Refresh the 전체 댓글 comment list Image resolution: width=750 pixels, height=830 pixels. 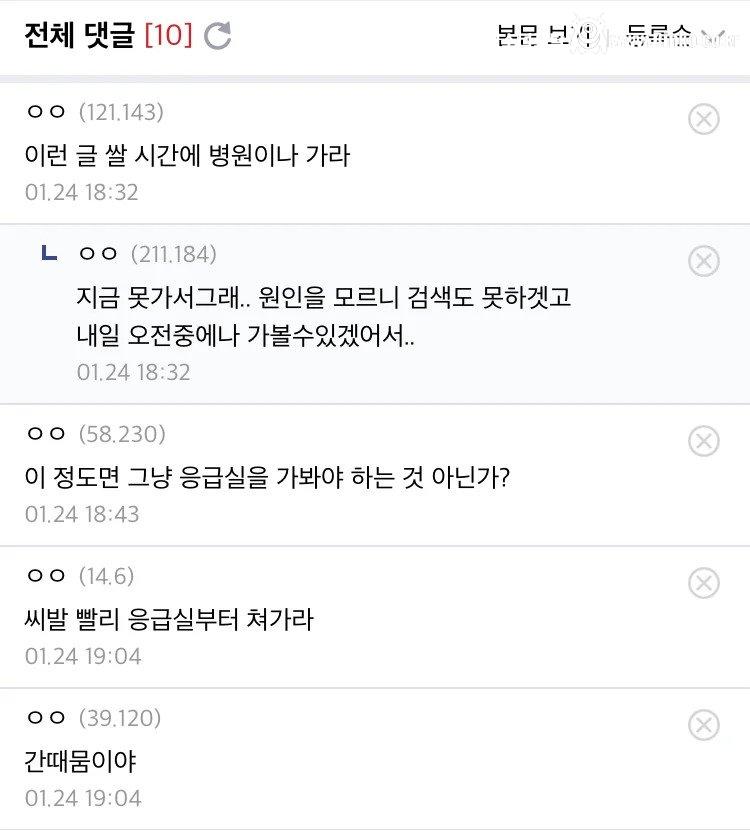(218, 37)
